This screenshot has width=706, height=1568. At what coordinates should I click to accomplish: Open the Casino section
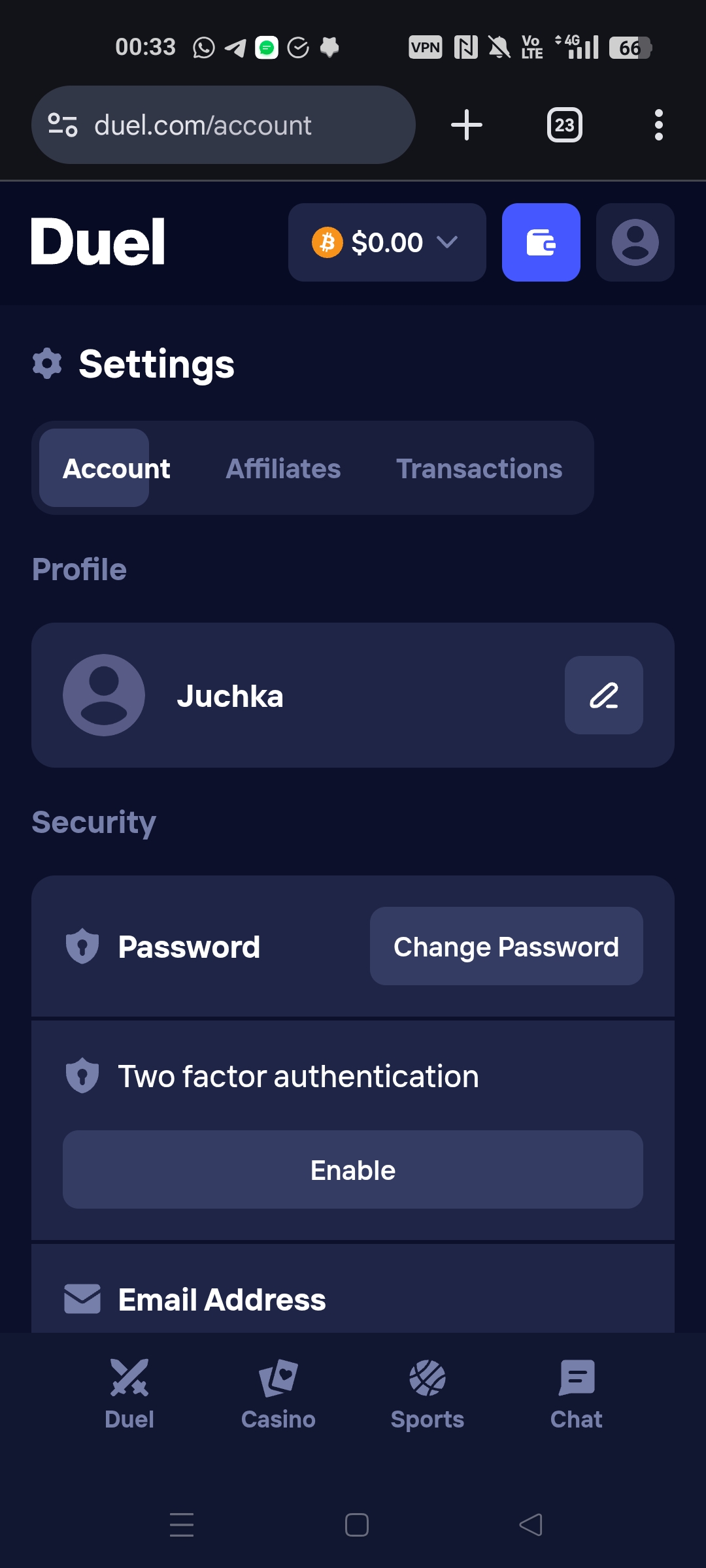[278, 1394]
